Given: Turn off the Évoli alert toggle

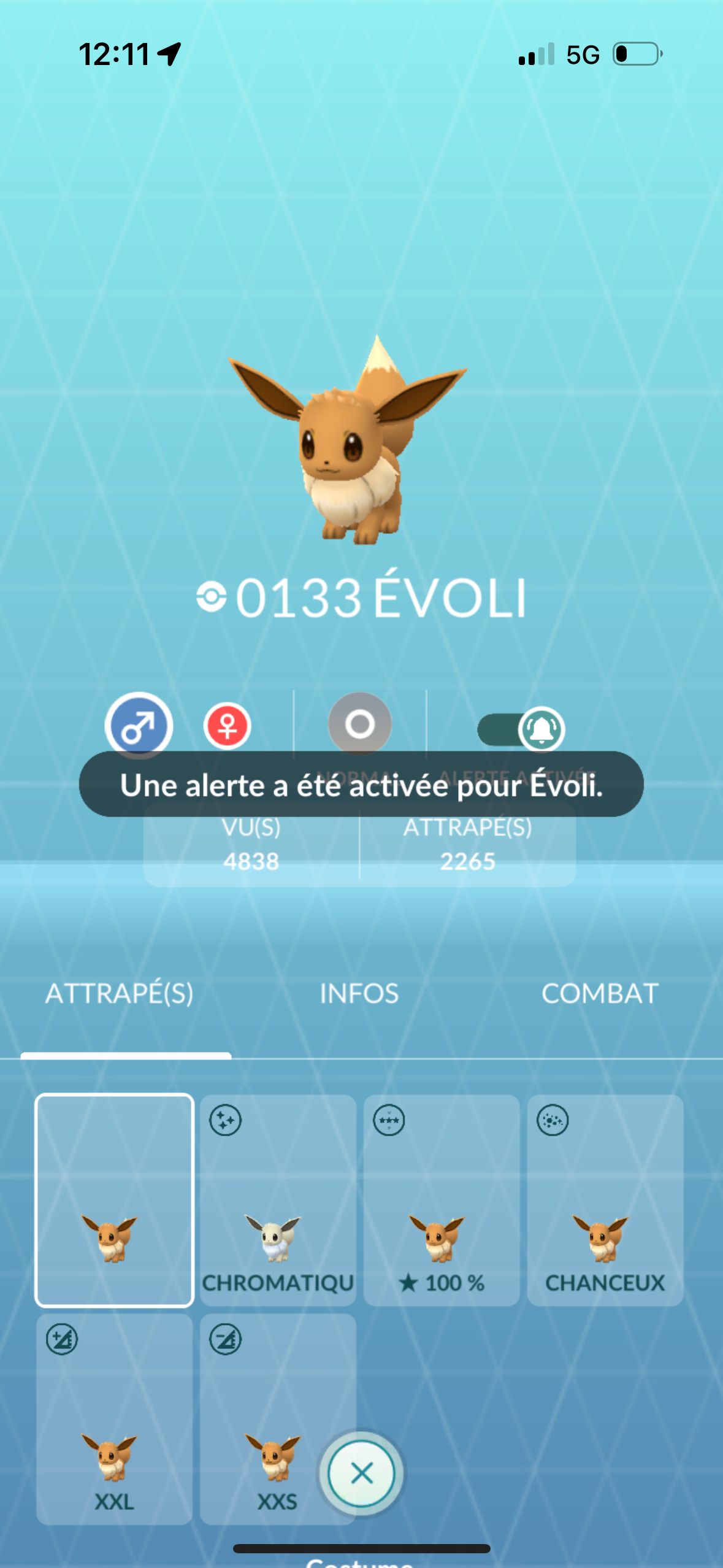Looking at the screenshot, I should 521,729.
